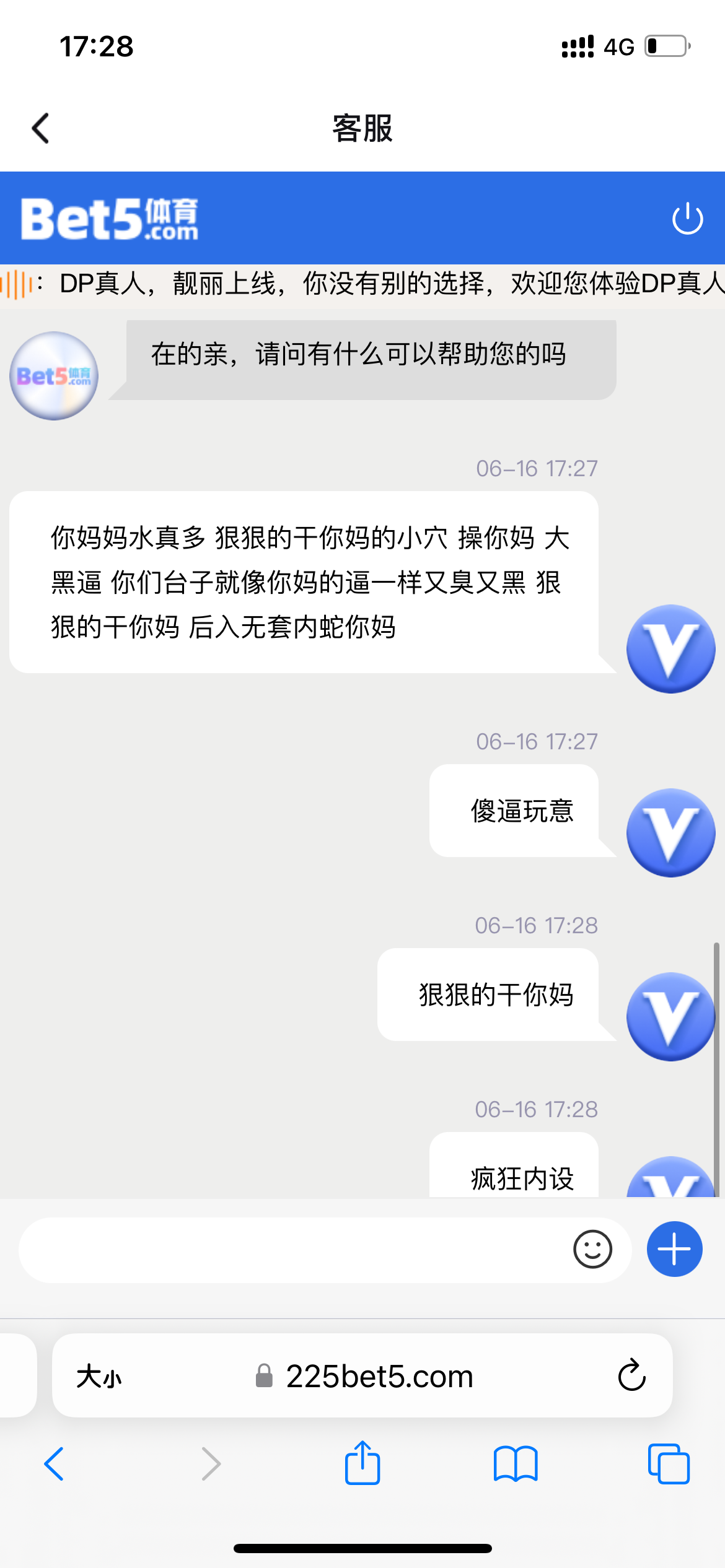Screen dimensions: 725x1568
Task: Navigate back in Safari's toolbar
Action: click(x=55, y=1464)
